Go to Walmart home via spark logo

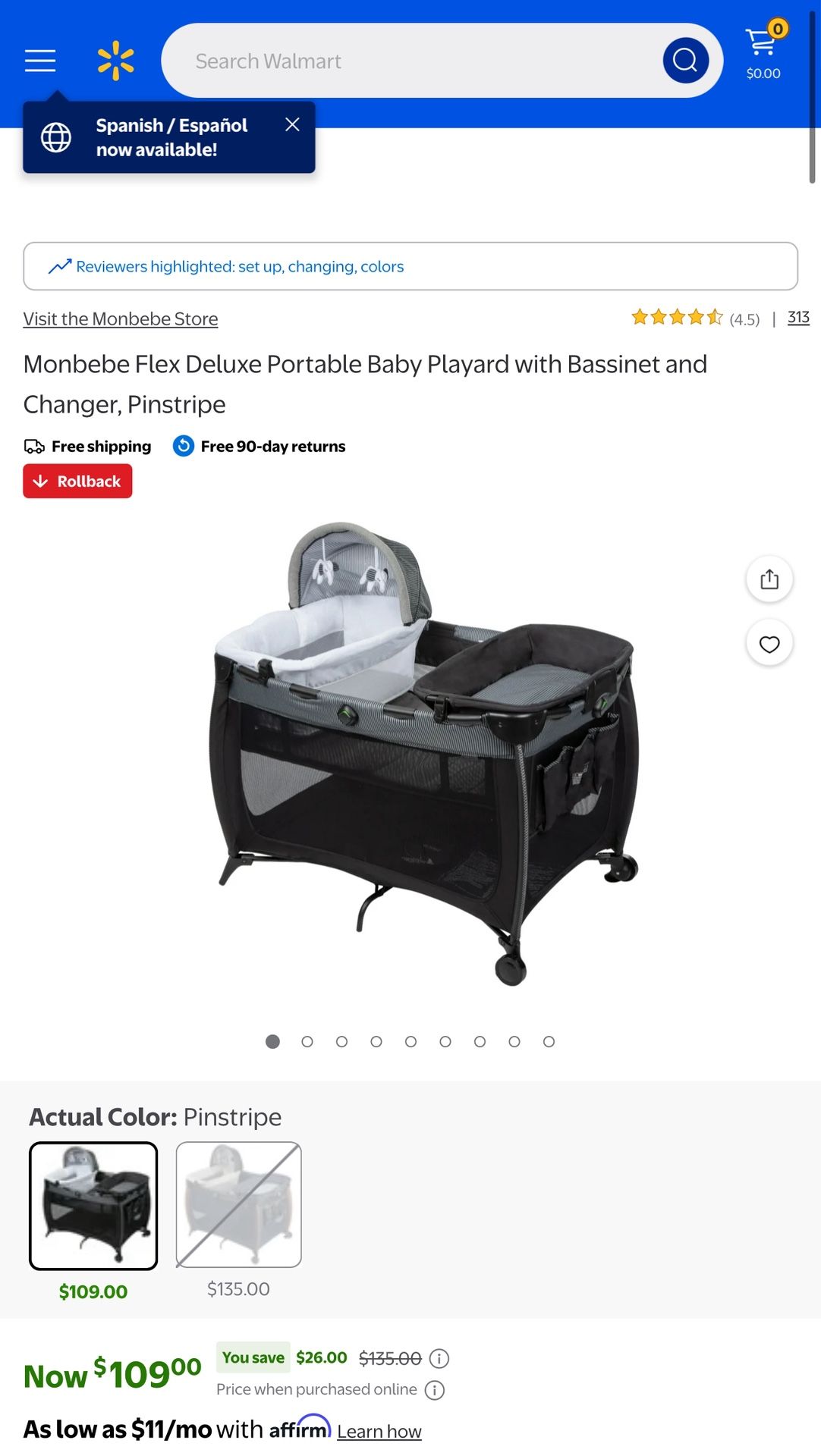point(115,61)
